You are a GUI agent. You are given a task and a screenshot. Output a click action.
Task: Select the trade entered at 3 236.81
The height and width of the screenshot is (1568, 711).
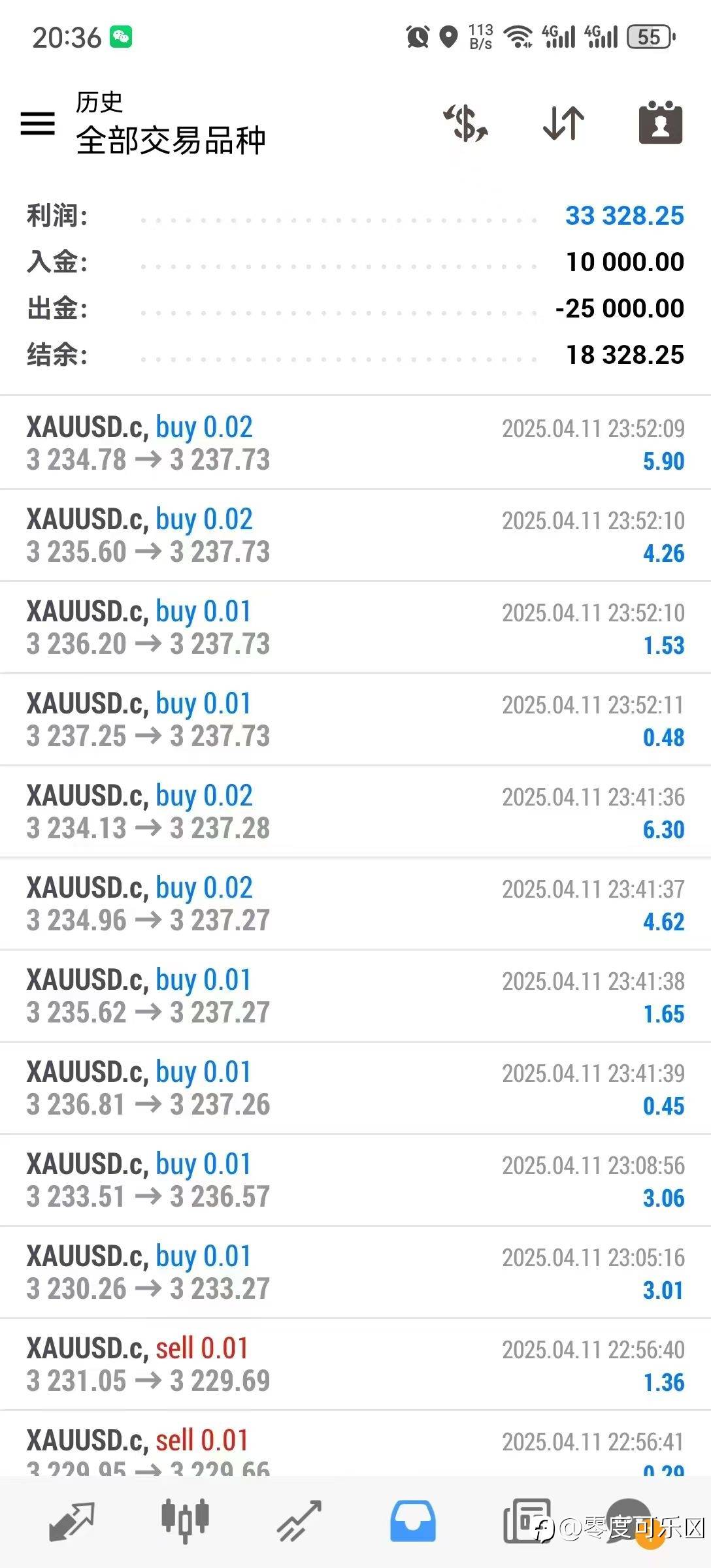pos(355,1088)
